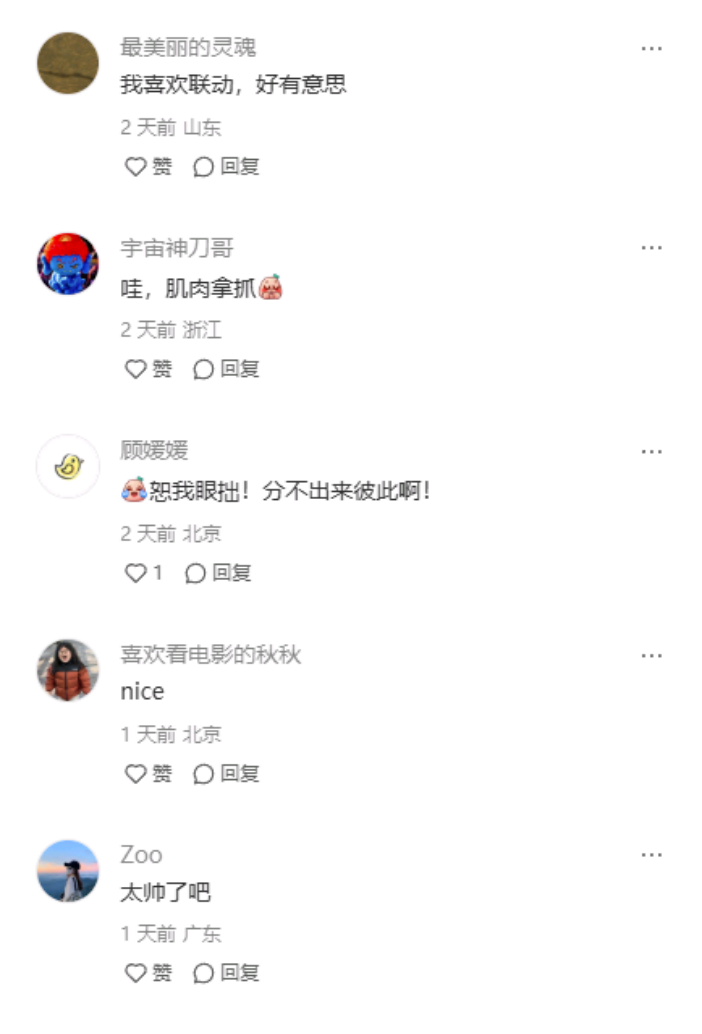Reply to 最美丽的灵魂's comment

pos(227,167)
